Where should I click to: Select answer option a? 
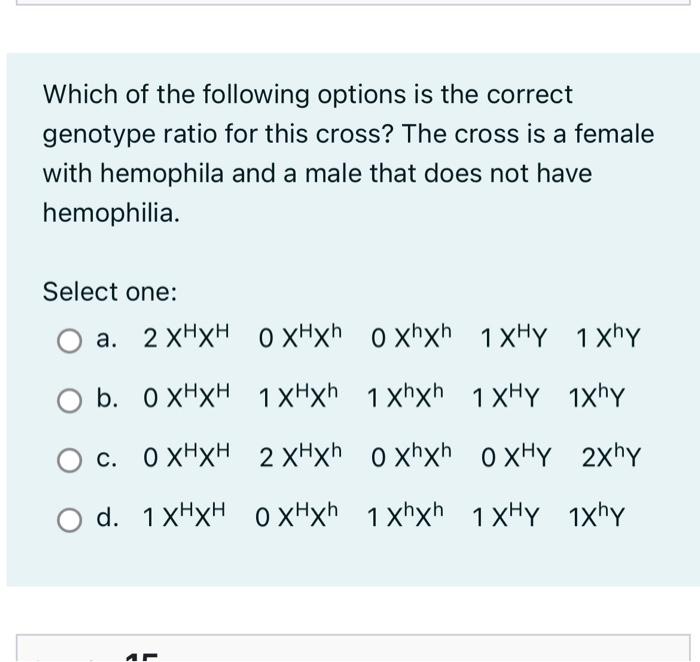70,341
